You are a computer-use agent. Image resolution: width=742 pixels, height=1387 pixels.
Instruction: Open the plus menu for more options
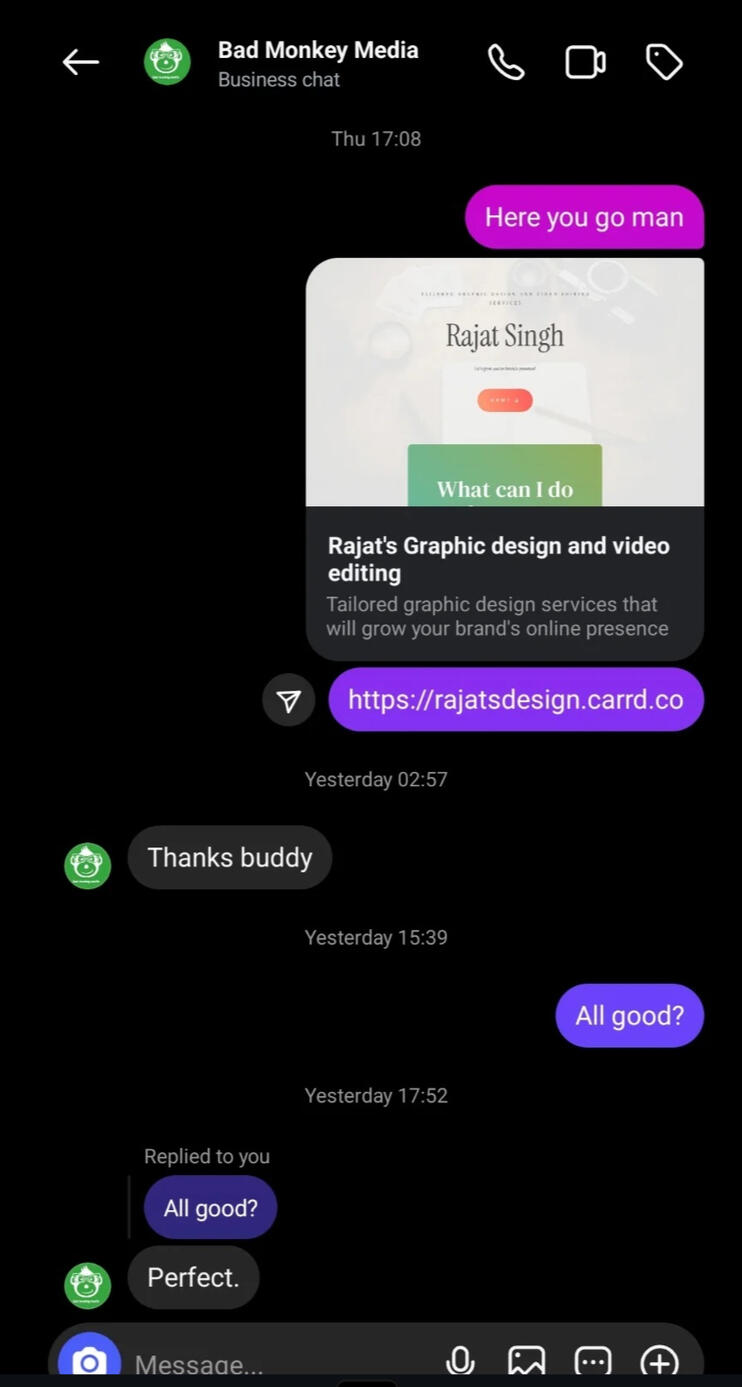[660, 1361]
